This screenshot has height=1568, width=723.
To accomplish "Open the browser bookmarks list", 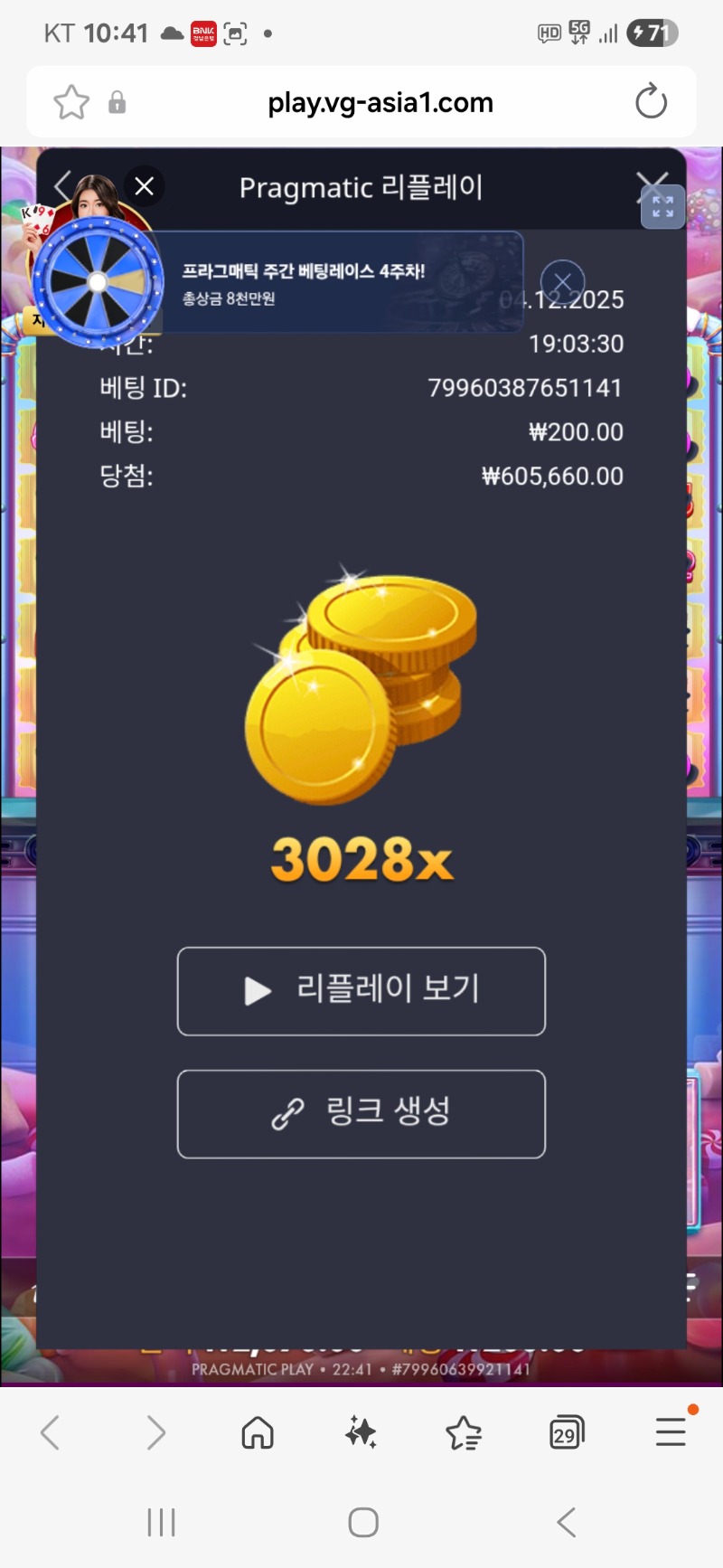I will point(464,1432).
